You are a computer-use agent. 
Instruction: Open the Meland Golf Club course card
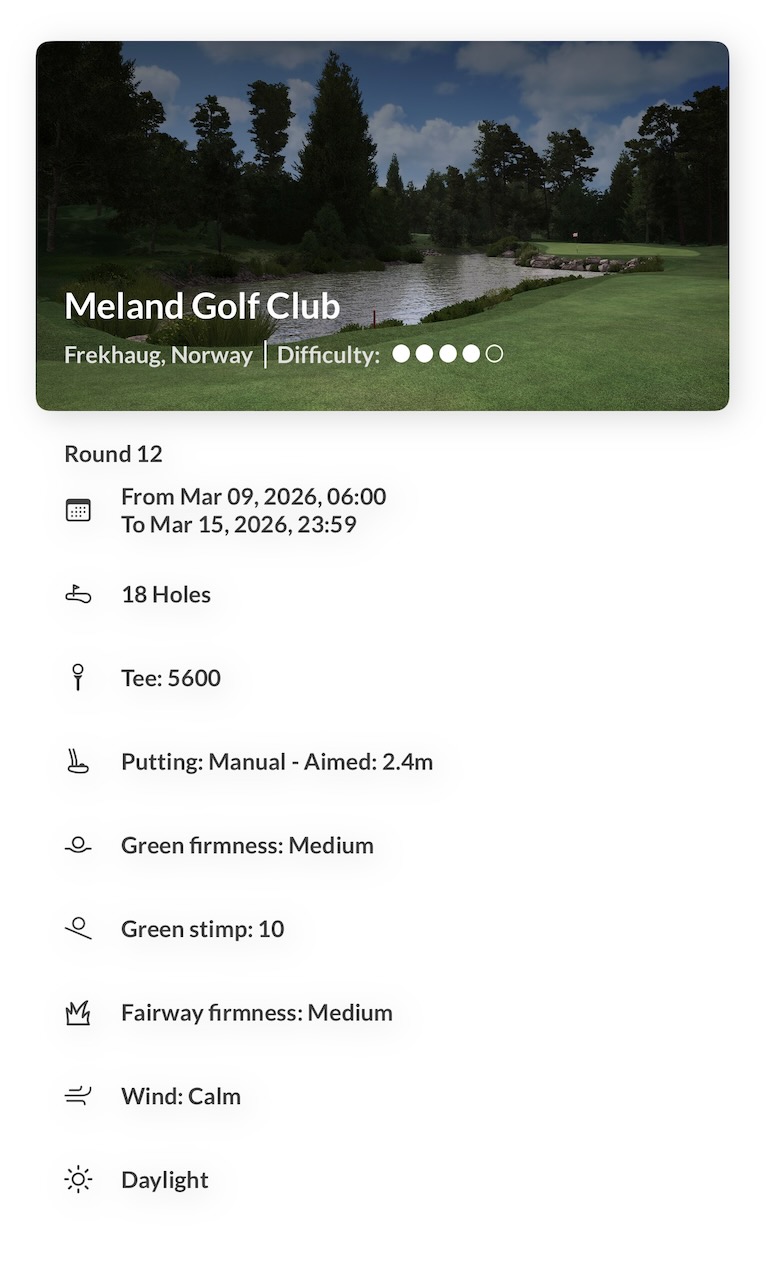point(382,225)
